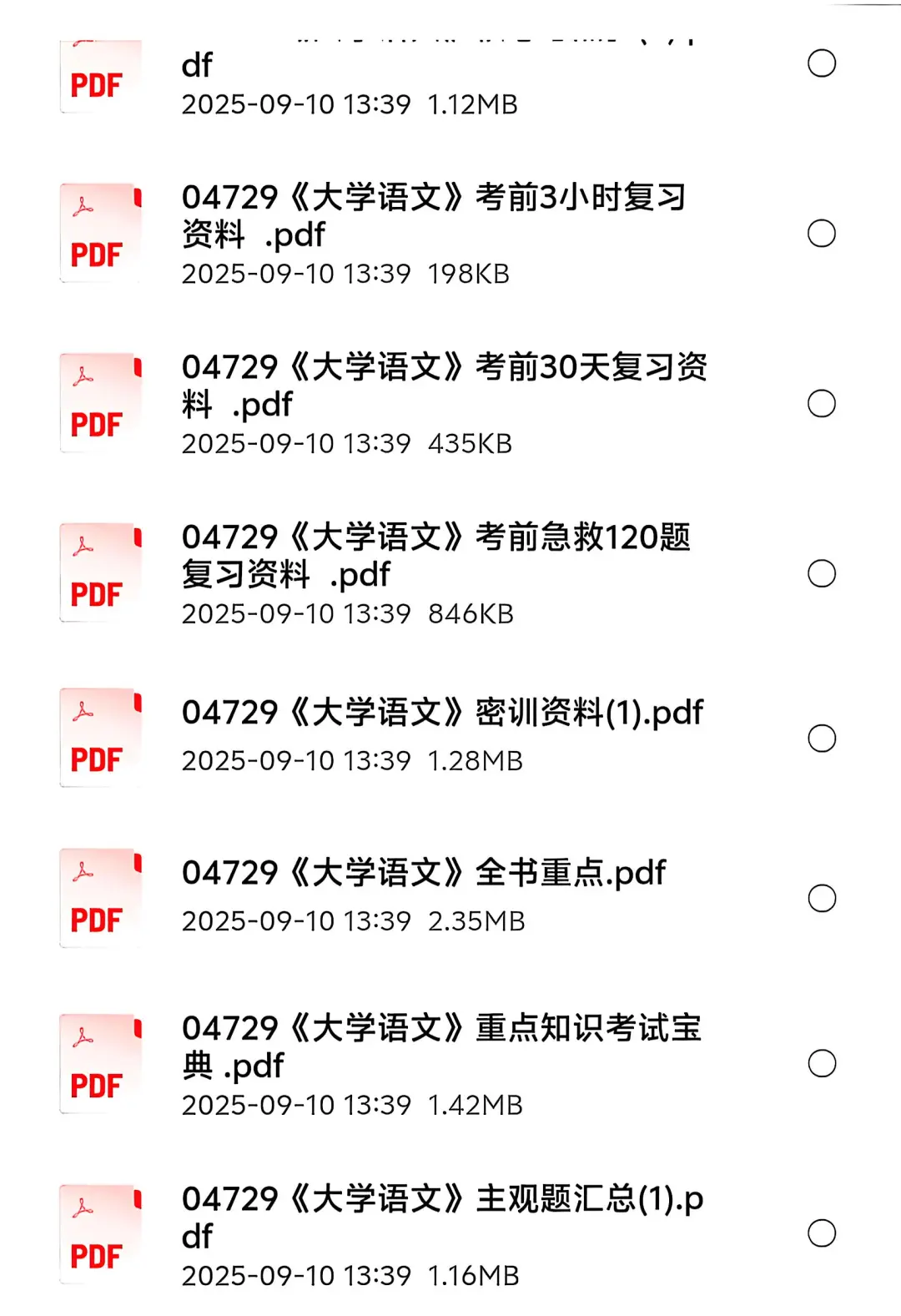
Task: Check the circle beside 密训资料(1).pdf
Action: pos(822,739)
